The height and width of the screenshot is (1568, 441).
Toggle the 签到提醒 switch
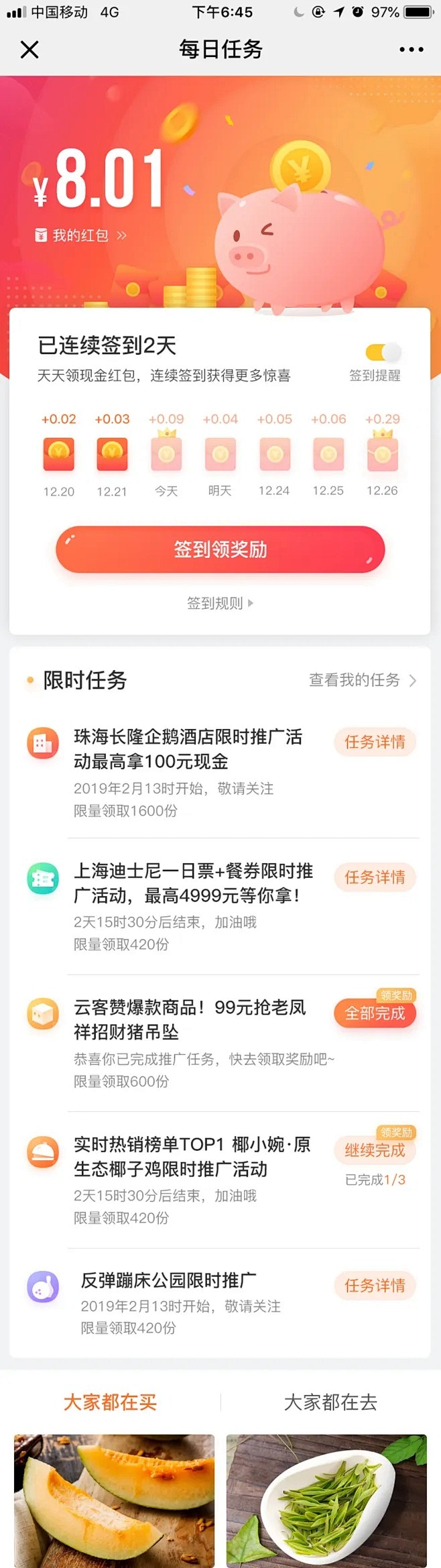pyautogui.click(x=383, y=352)
